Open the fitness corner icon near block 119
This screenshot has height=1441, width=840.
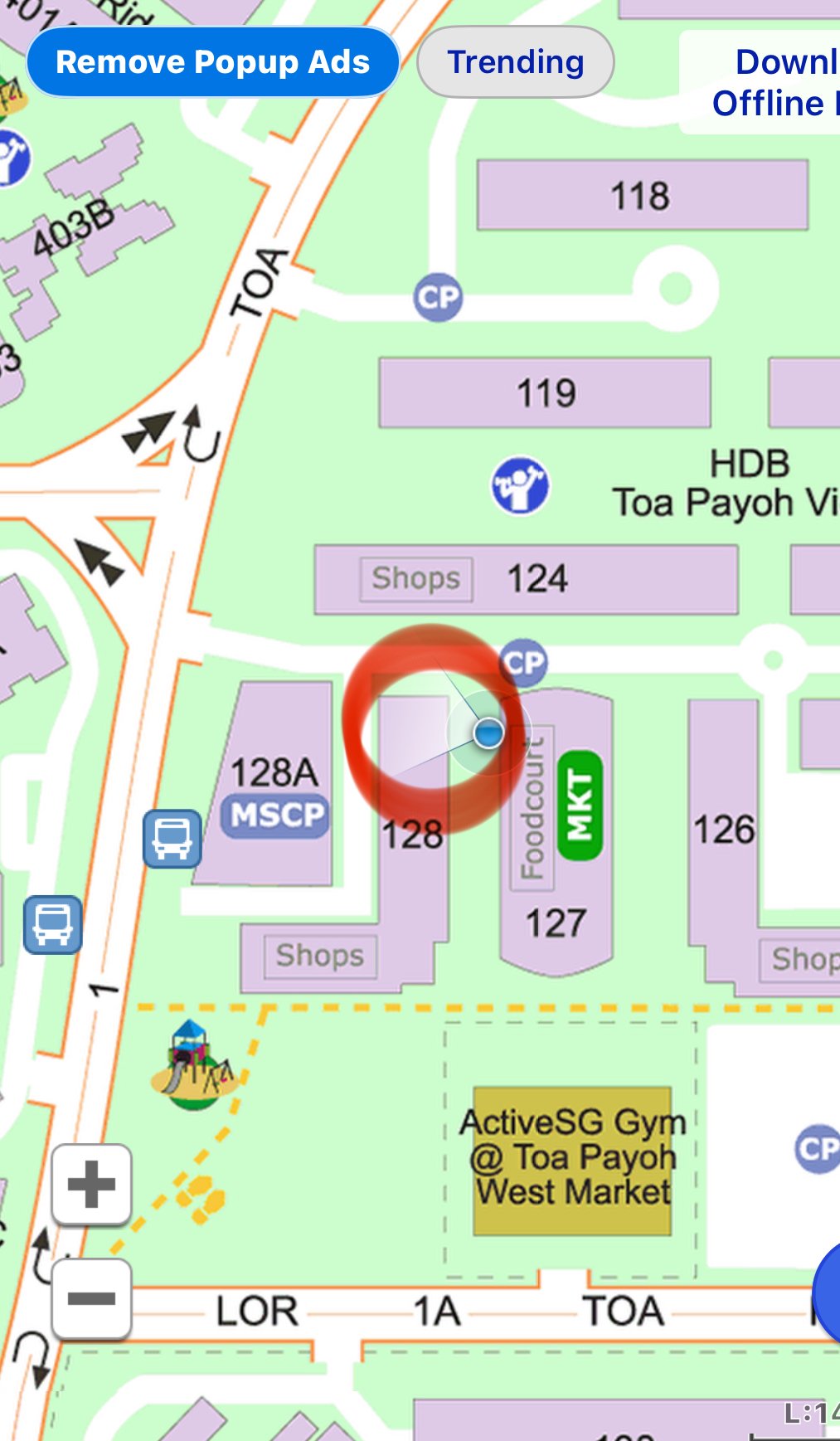pos(520,485)
